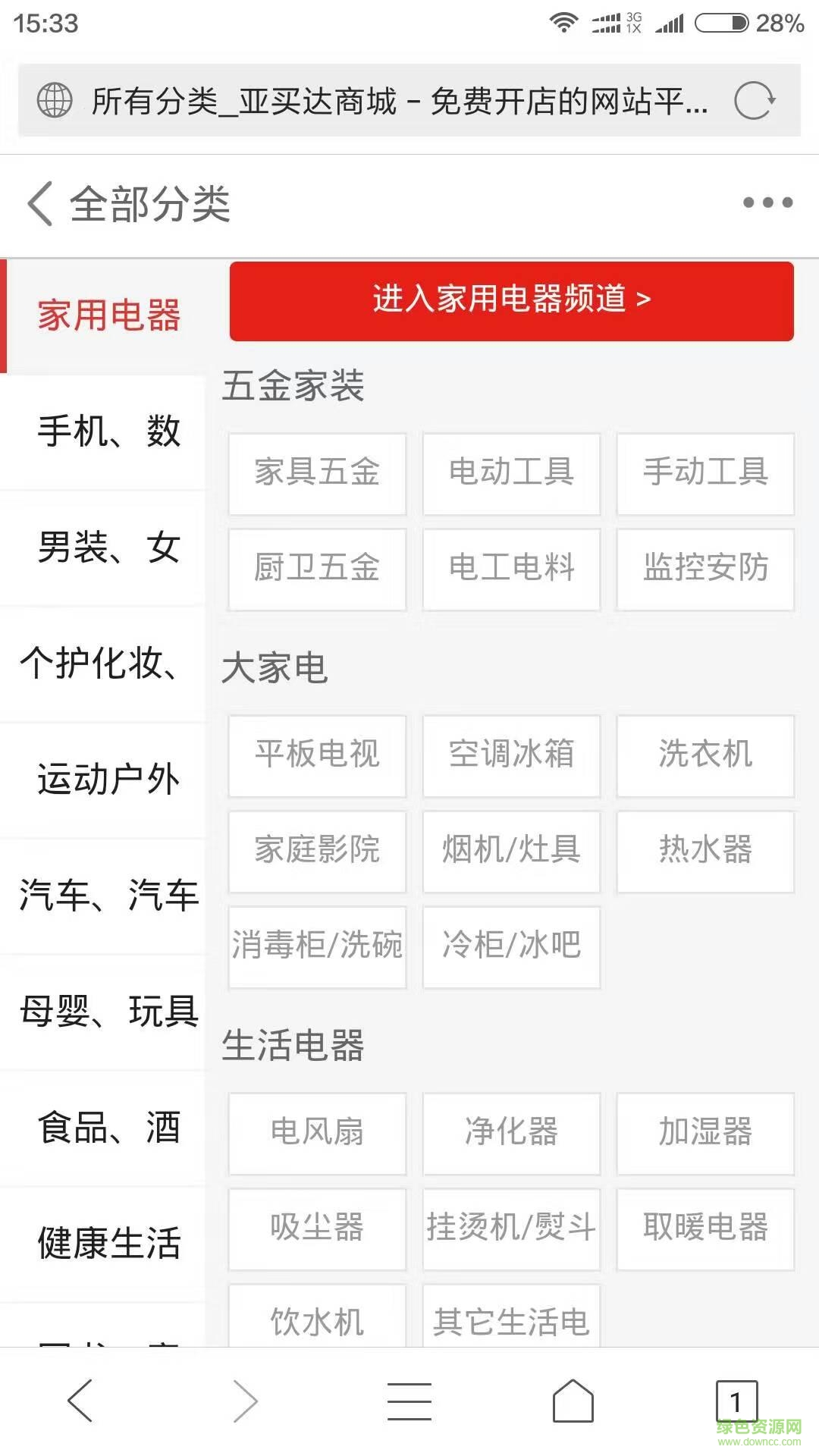Tap the browser forward arrow at bottom

click(x=245, y=1398)
